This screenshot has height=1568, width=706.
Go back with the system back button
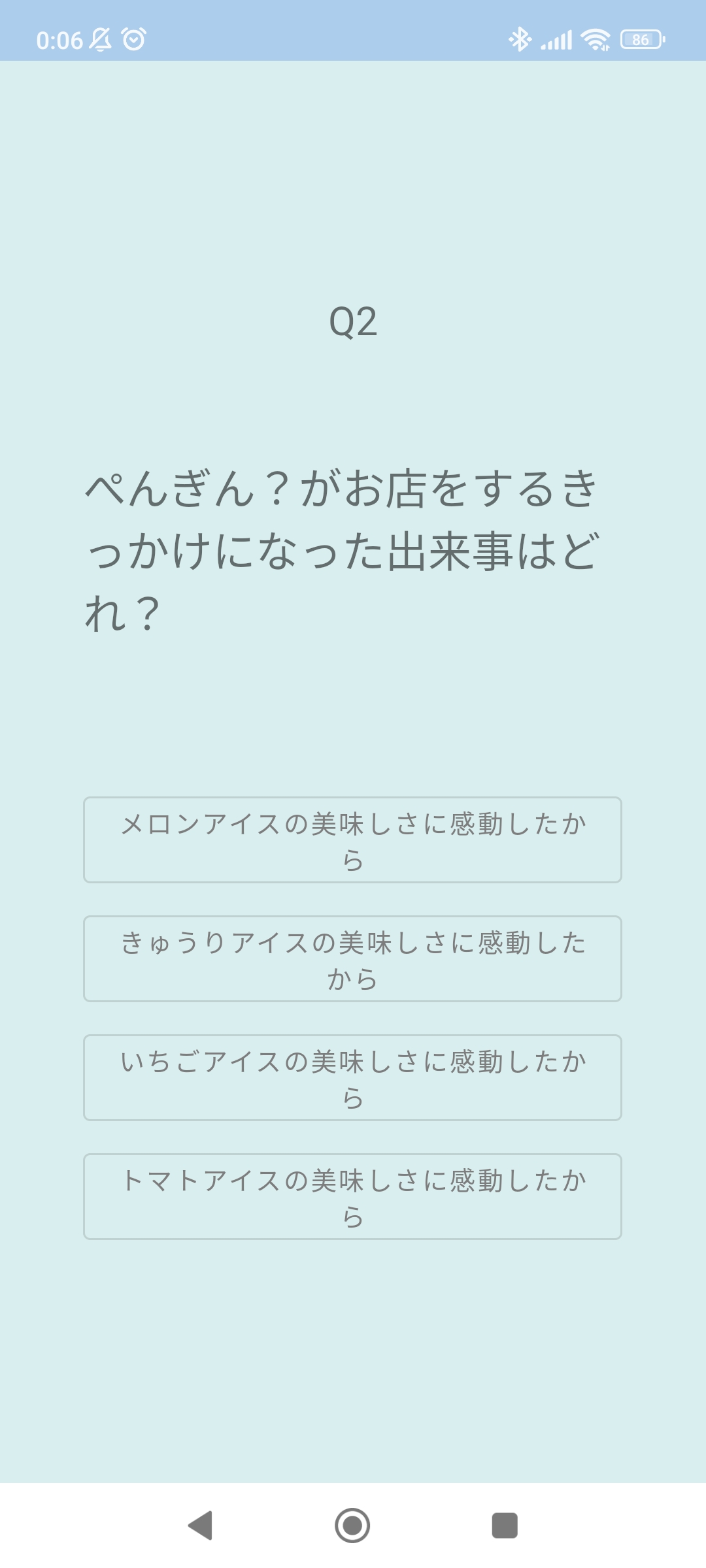201,1526
